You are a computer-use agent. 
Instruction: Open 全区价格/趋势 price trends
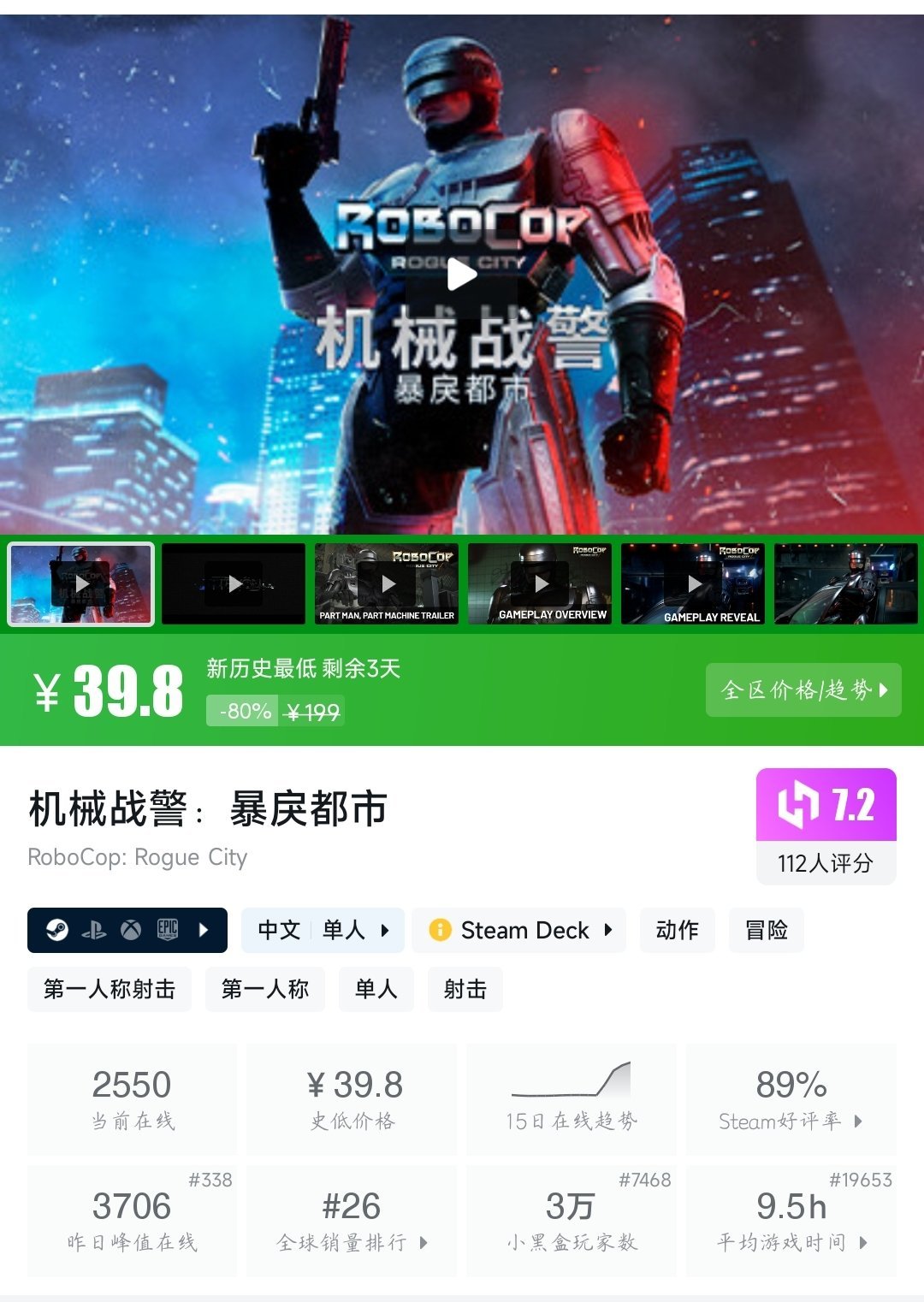click(803, 689)
